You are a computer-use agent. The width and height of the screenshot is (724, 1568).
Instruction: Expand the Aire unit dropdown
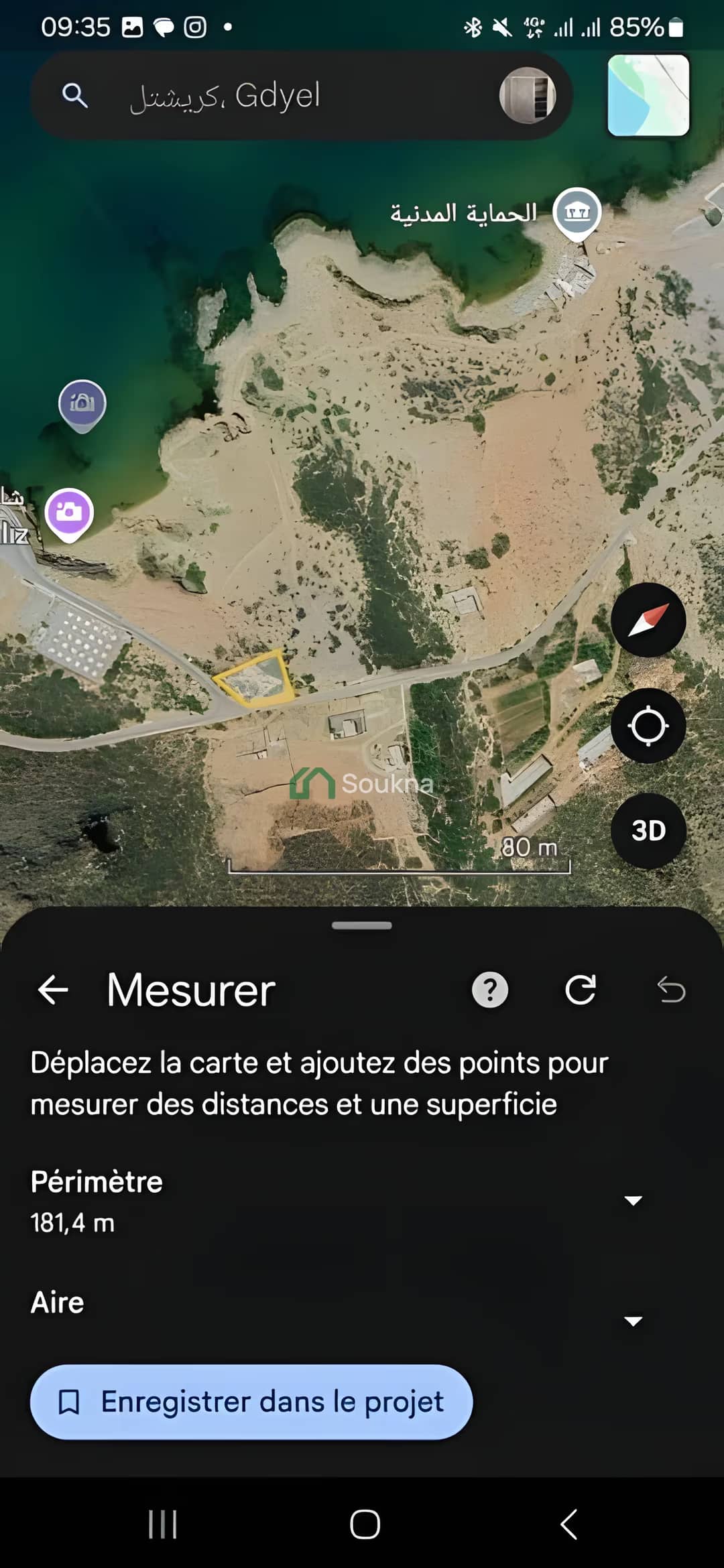[x=633, y=1321]
